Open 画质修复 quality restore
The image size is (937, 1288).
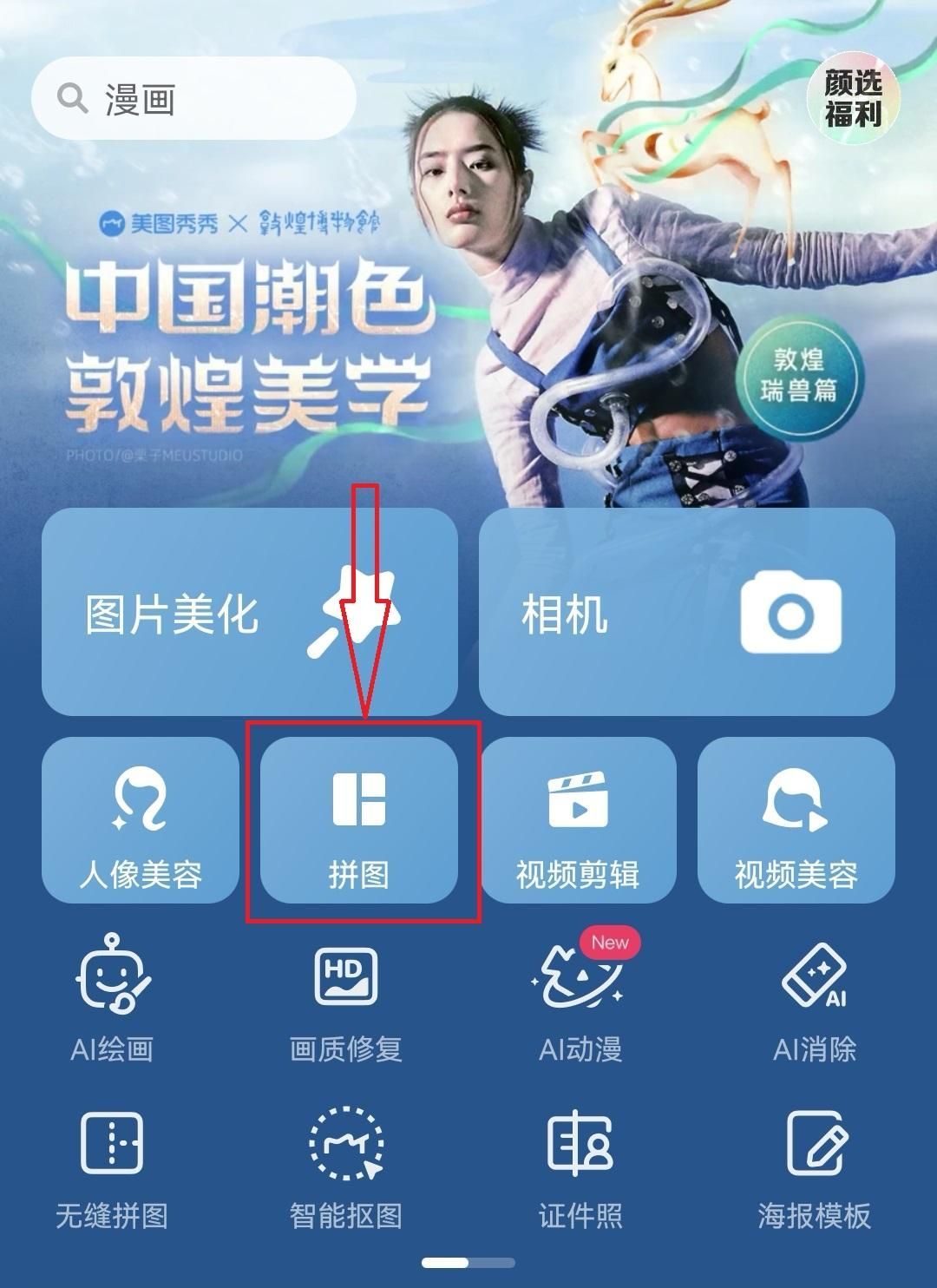345,998
